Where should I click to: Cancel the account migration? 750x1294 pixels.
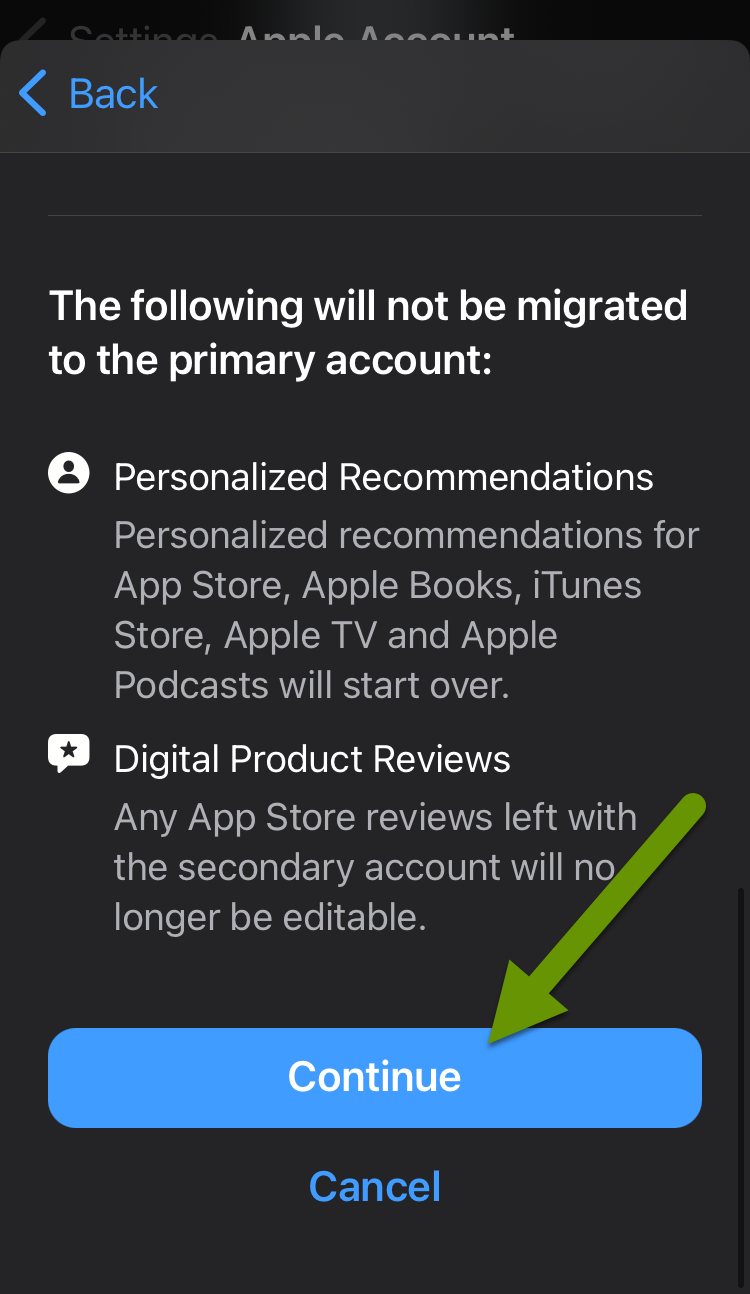tap(374, 1187)
